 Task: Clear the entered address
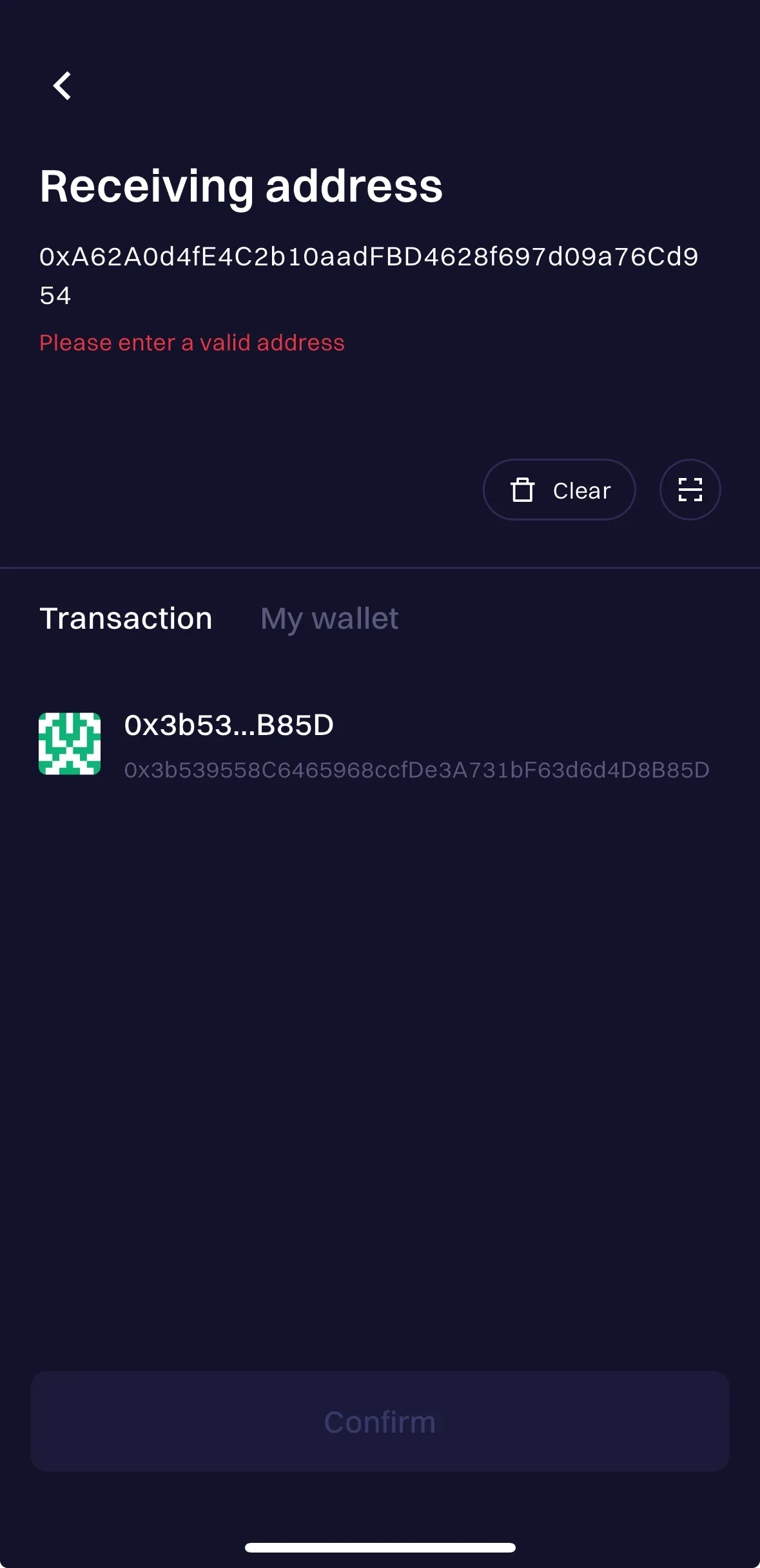point(559,490)
